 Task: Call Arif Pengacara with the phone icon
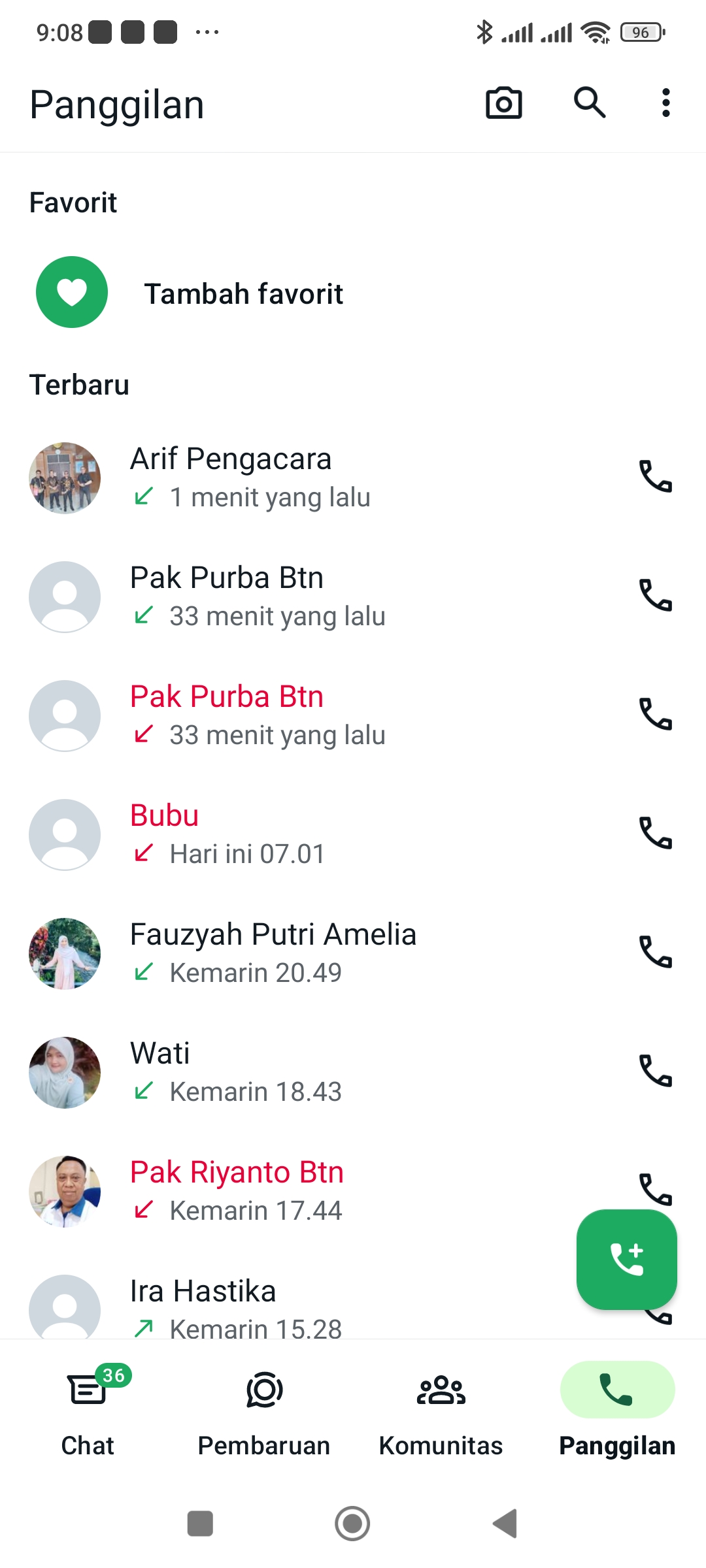[x=655, y=477]
